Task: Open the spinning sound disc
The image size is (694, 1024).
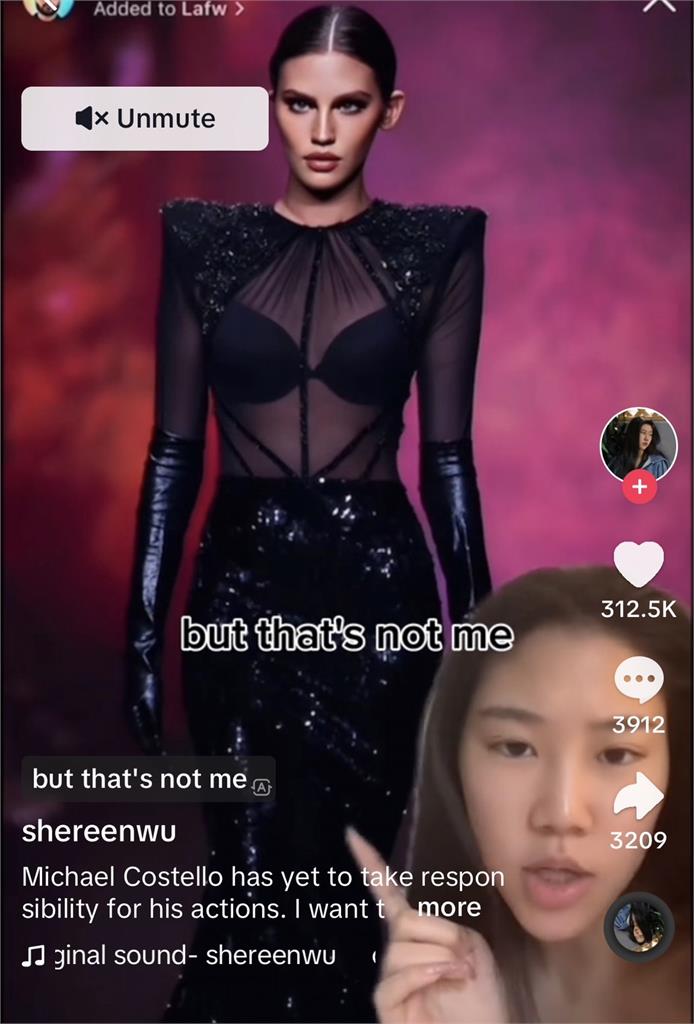Action: click(638, 926)
